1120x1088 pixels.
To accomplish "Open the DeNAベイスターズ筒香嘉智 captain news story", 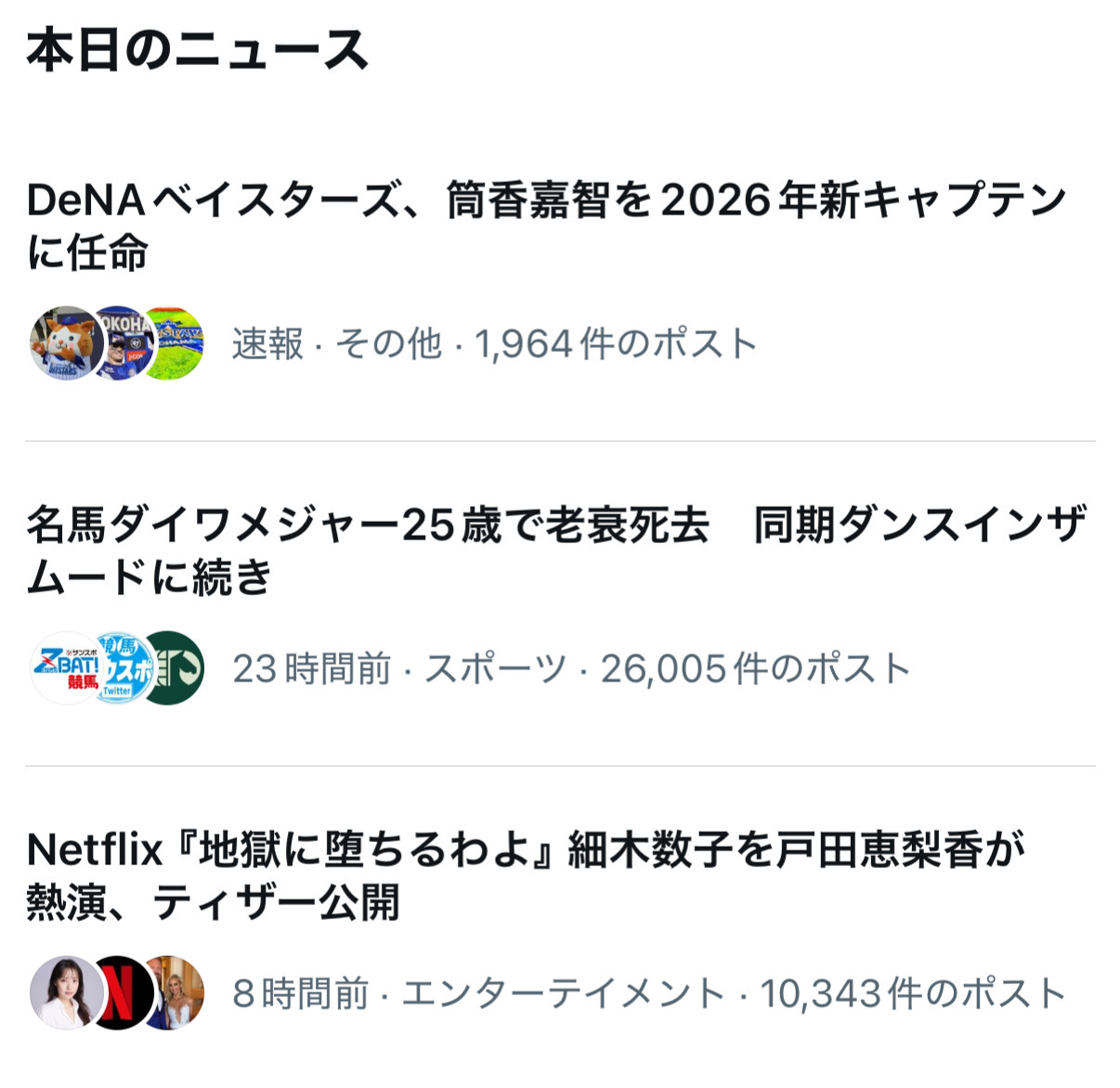I will (x=546, y=226).
